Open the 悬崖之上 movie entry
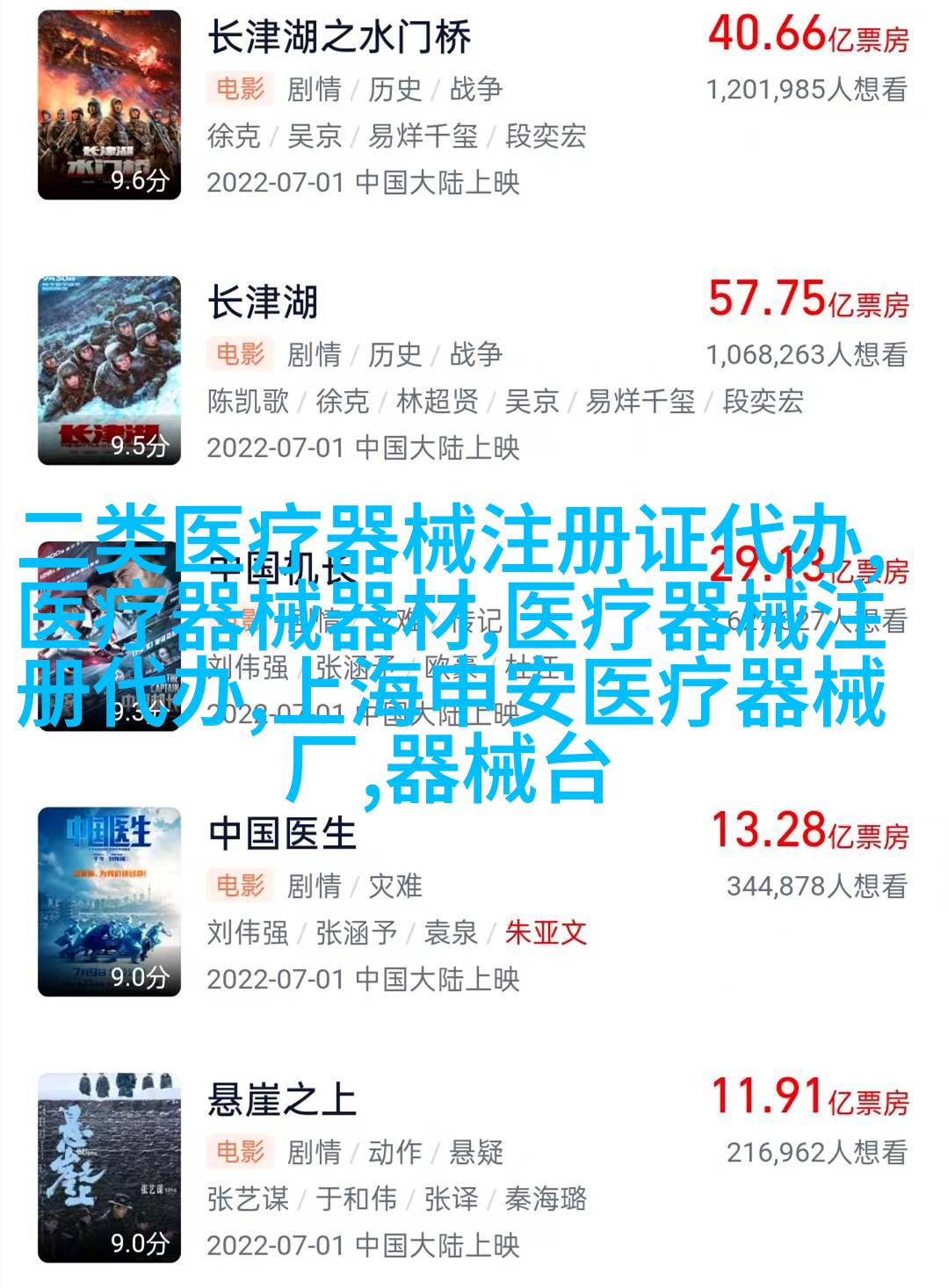The image size is (948, 1288). click(281, 1101)
